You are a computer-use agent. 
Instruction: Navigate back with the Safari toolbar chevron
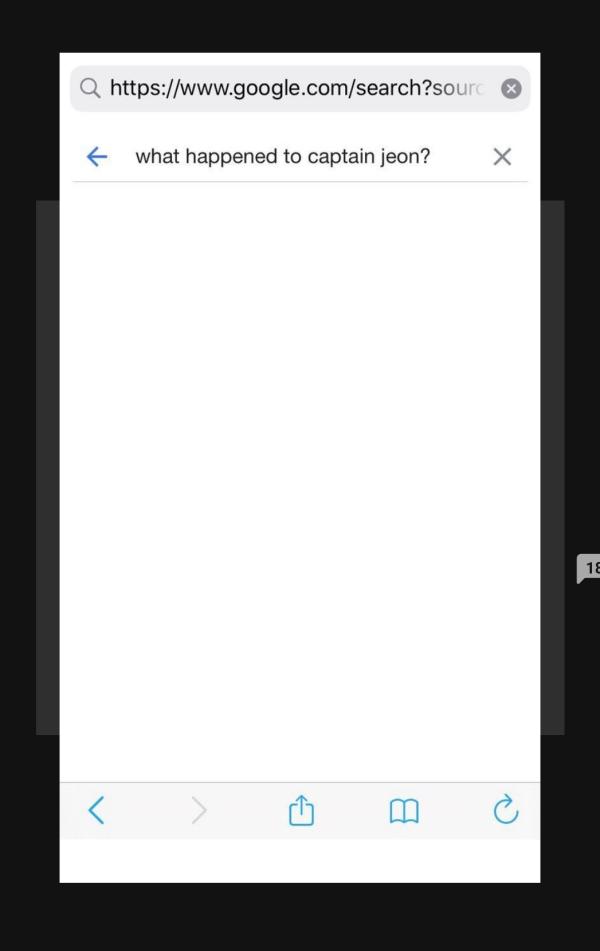click(96, 810)
